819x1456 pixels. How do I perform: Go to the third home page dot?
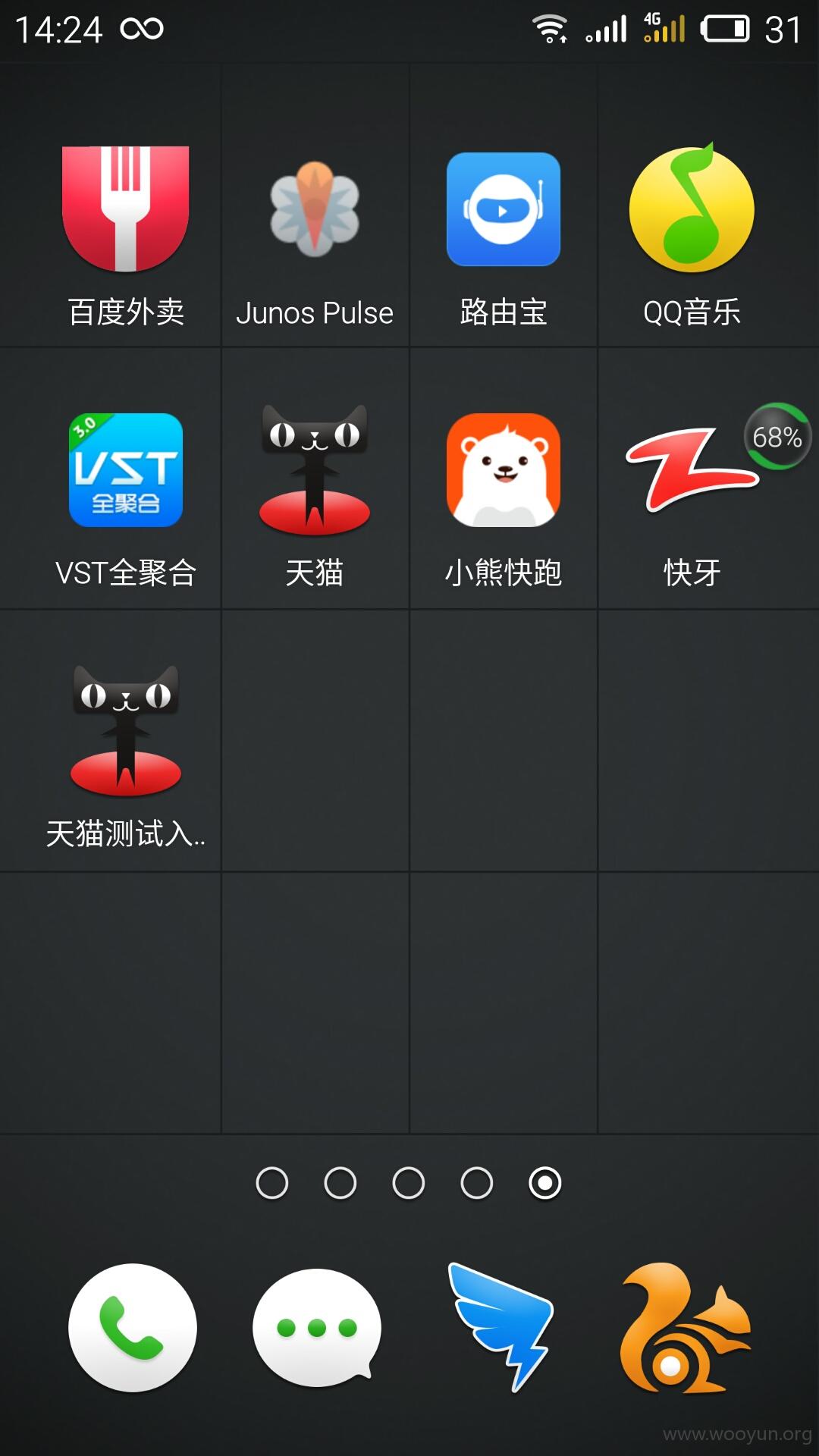pyautogui.click(x=409, y=1183)
